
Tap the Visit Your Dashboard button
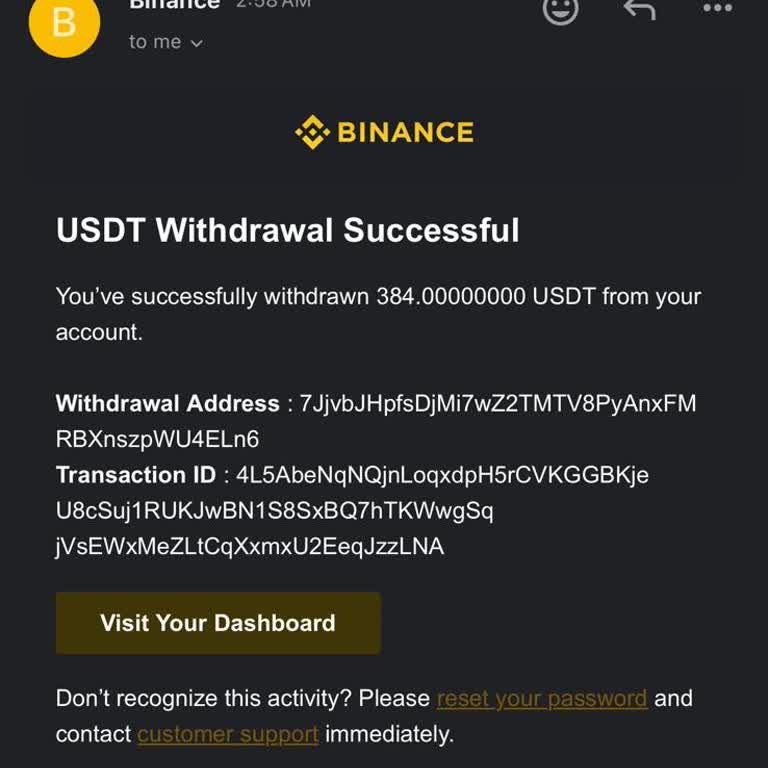tap(218, 623)
